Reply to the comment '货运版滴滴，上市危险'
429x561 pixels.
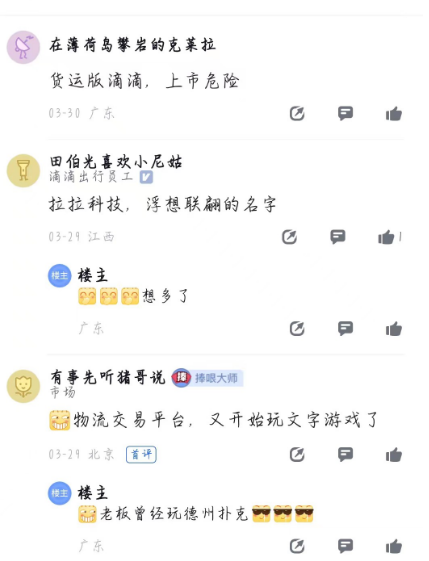point(346,114)
